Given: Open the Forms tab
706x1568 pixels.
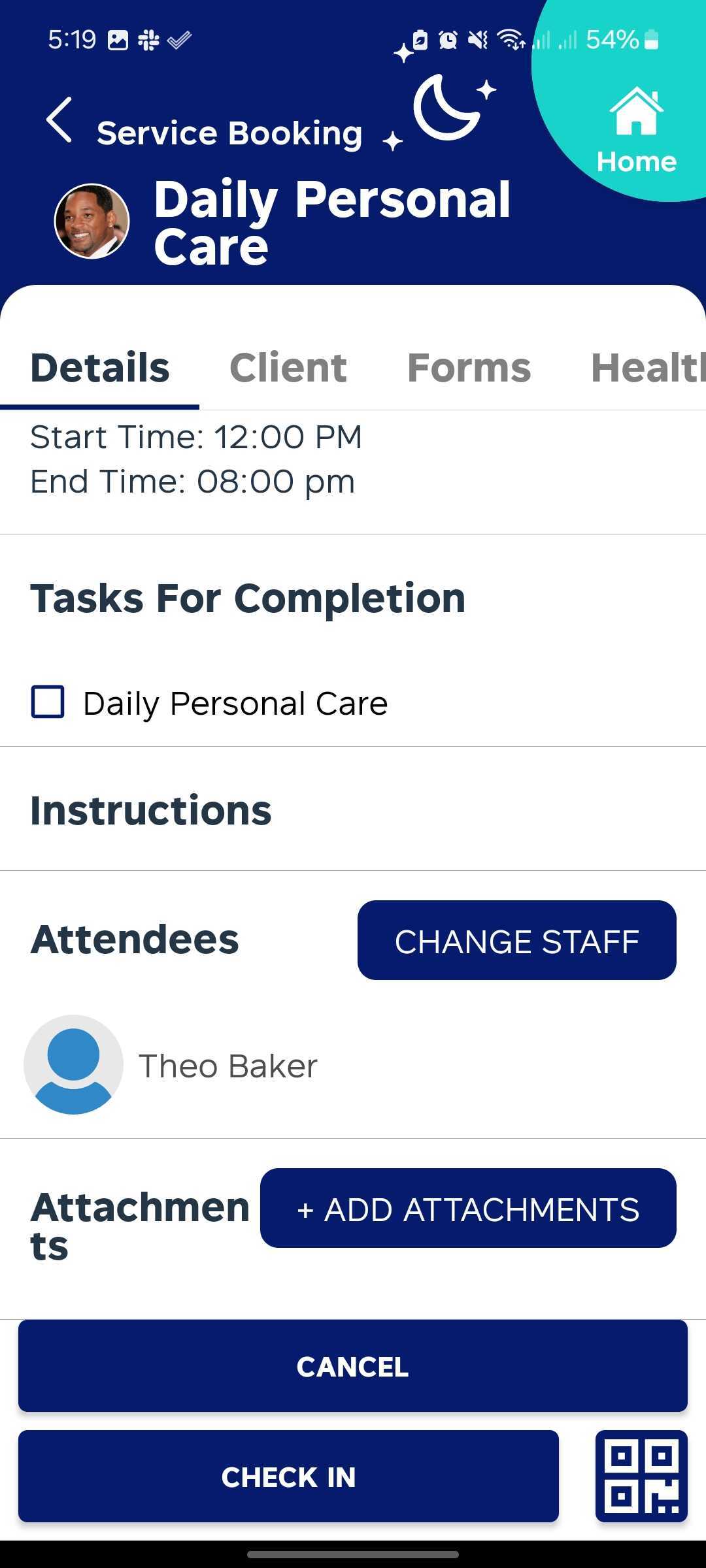Looking at the screenshot, I should click(469, 367).
